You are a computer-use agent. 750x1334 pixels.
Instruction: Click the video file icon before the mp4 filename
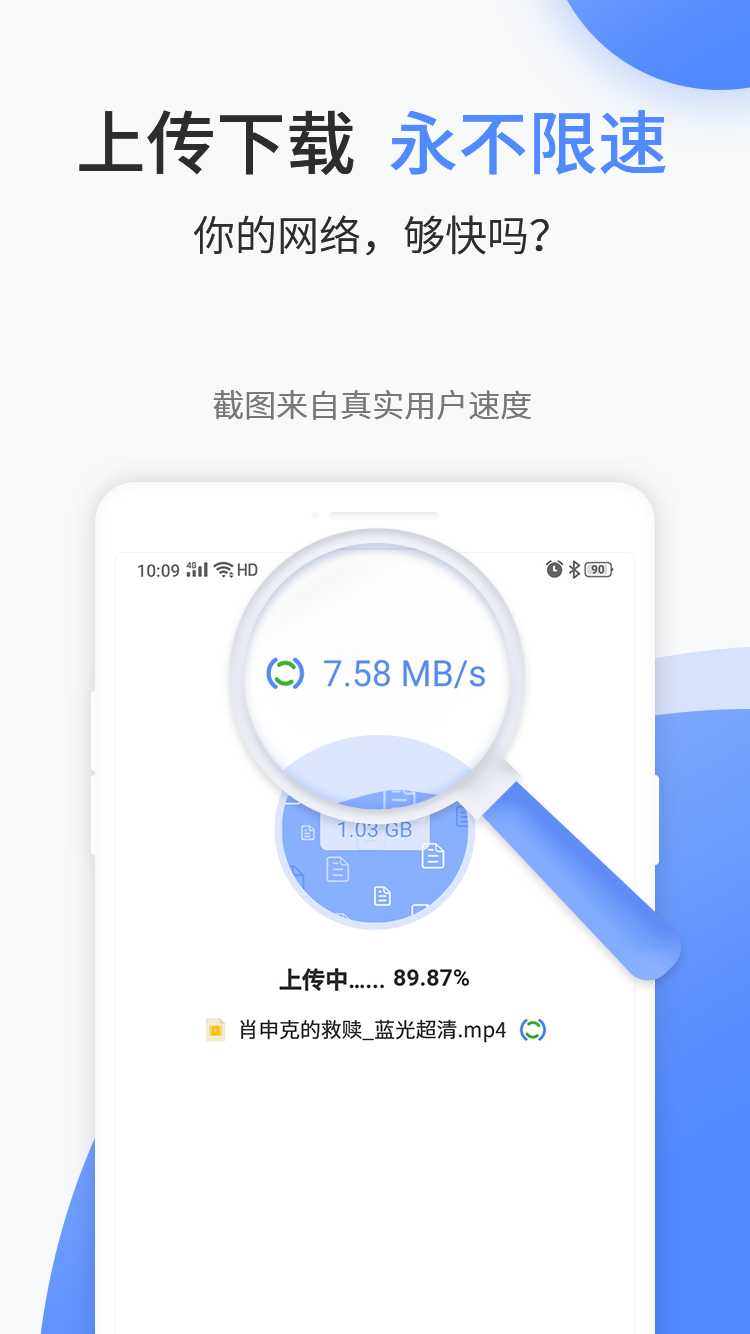click(x=215, y=1028)
